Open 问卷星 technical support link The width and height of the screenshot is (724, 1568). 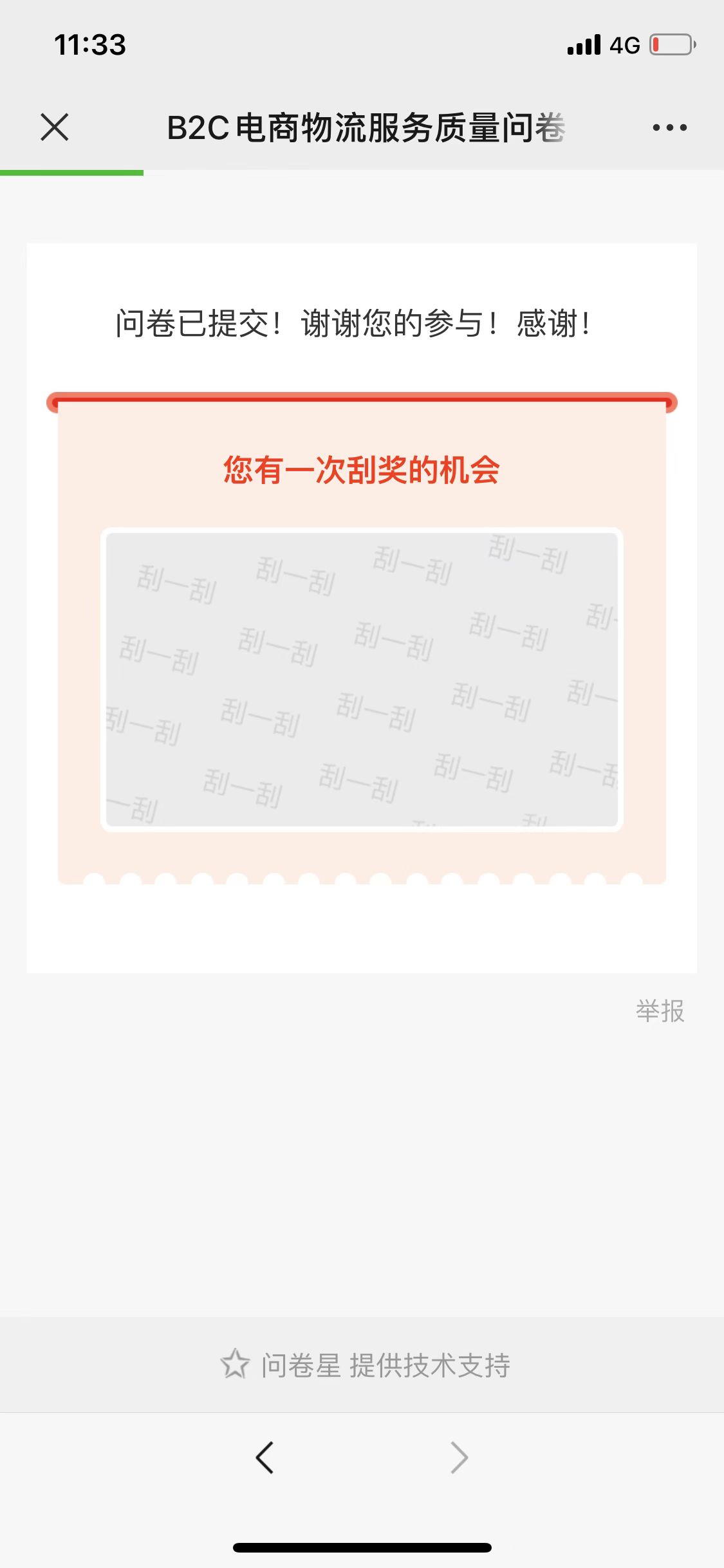point(366,1365)
